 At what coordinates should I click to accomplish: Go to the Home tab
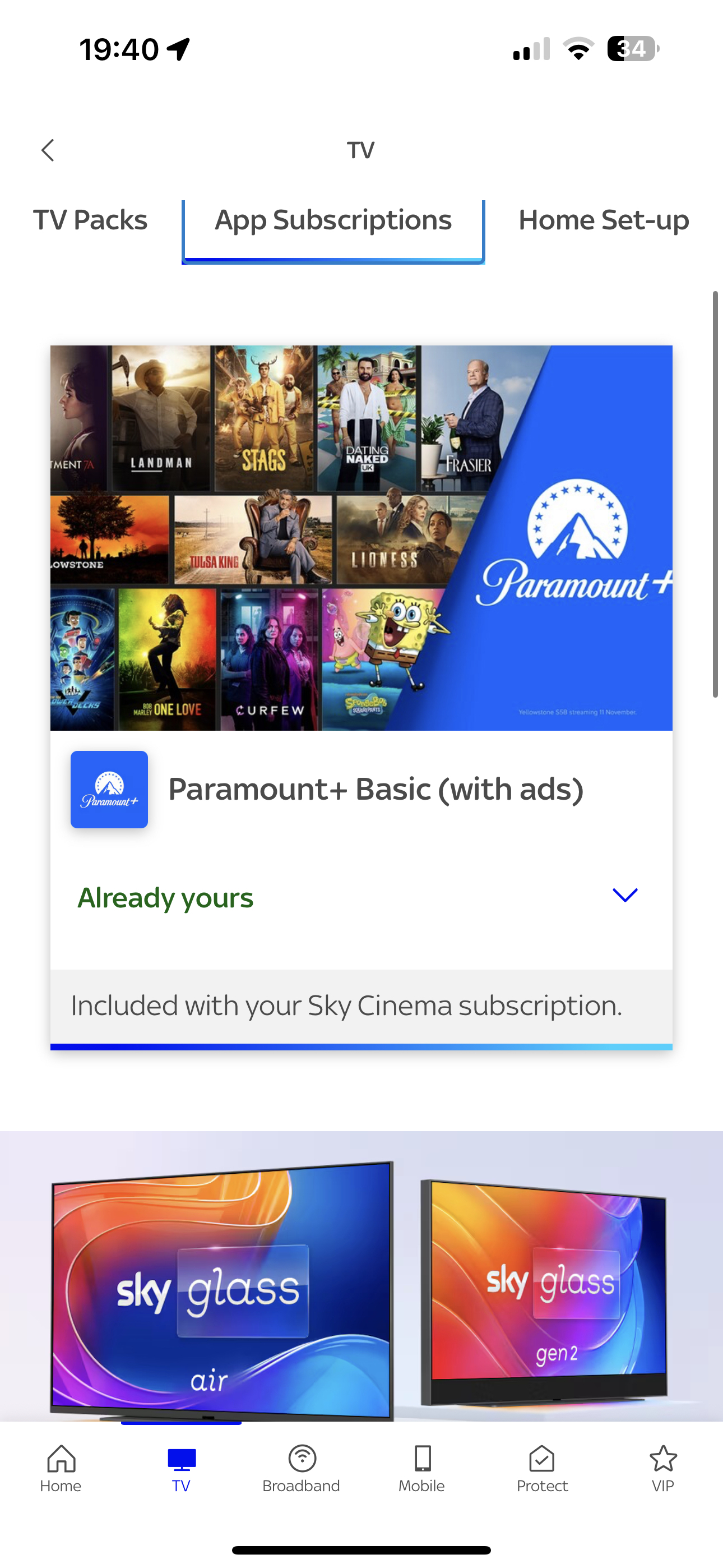[61, 1468]
